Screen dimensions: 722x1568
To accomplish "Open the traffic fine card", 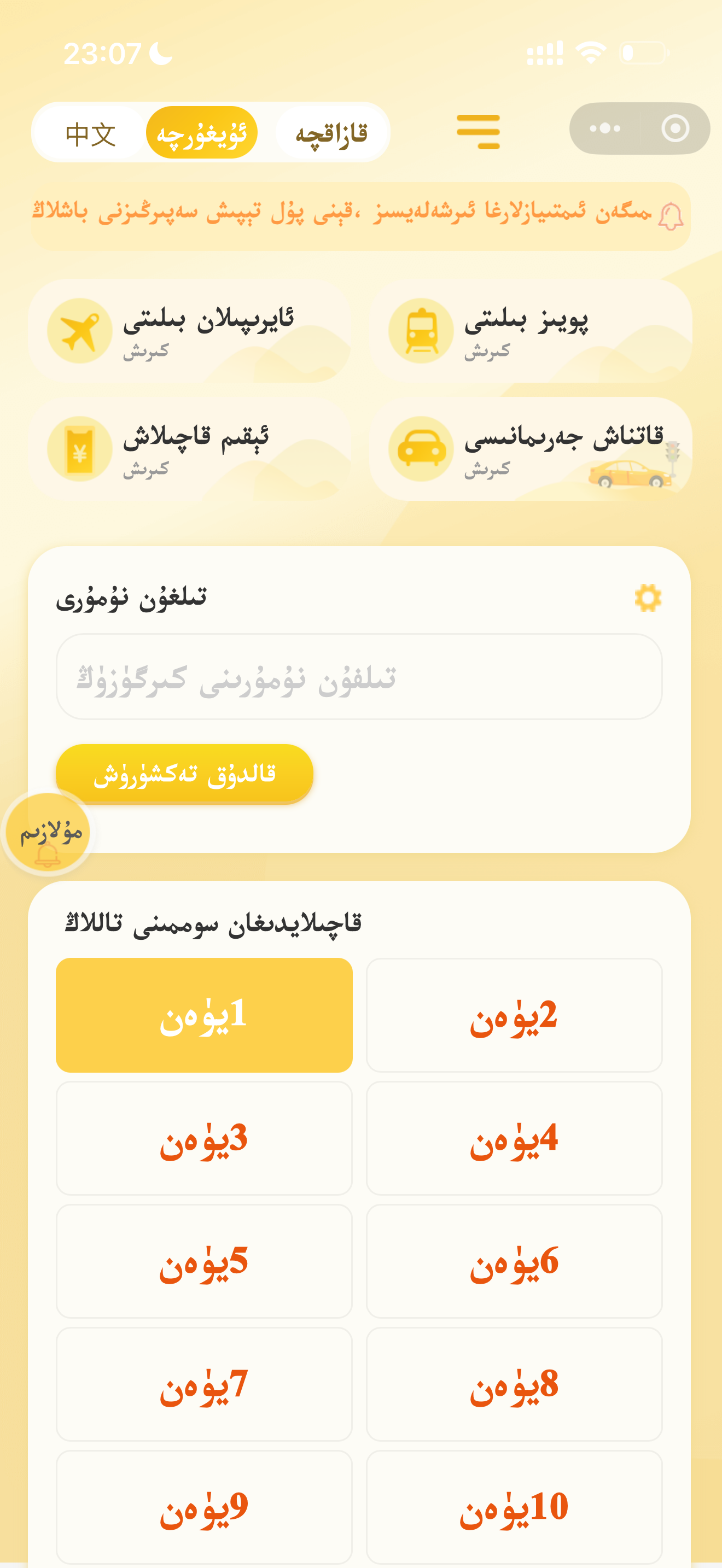I will (x=530, y=449).
